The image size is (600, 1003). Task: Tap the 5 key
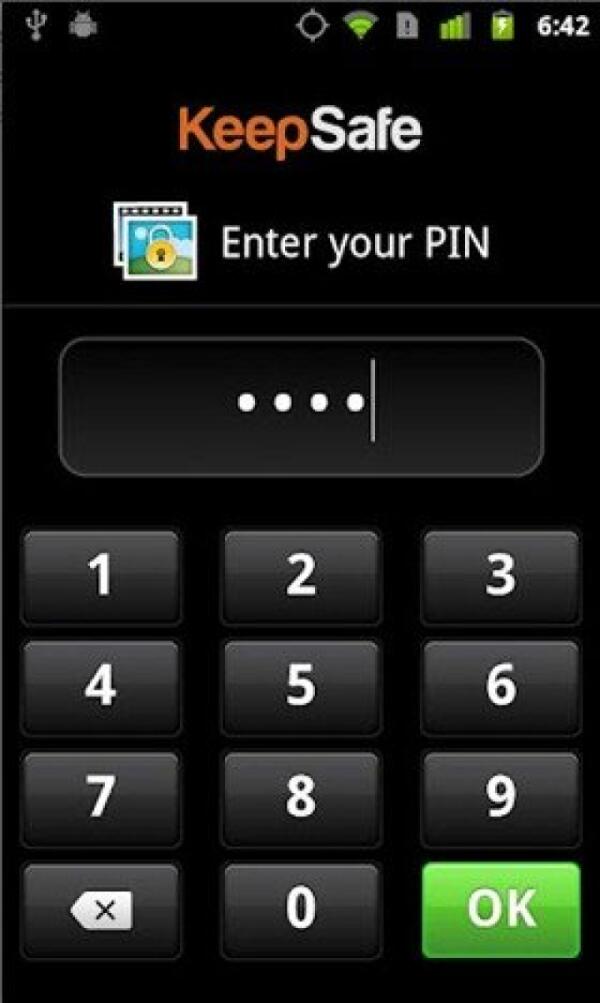(x=300, y=687)
